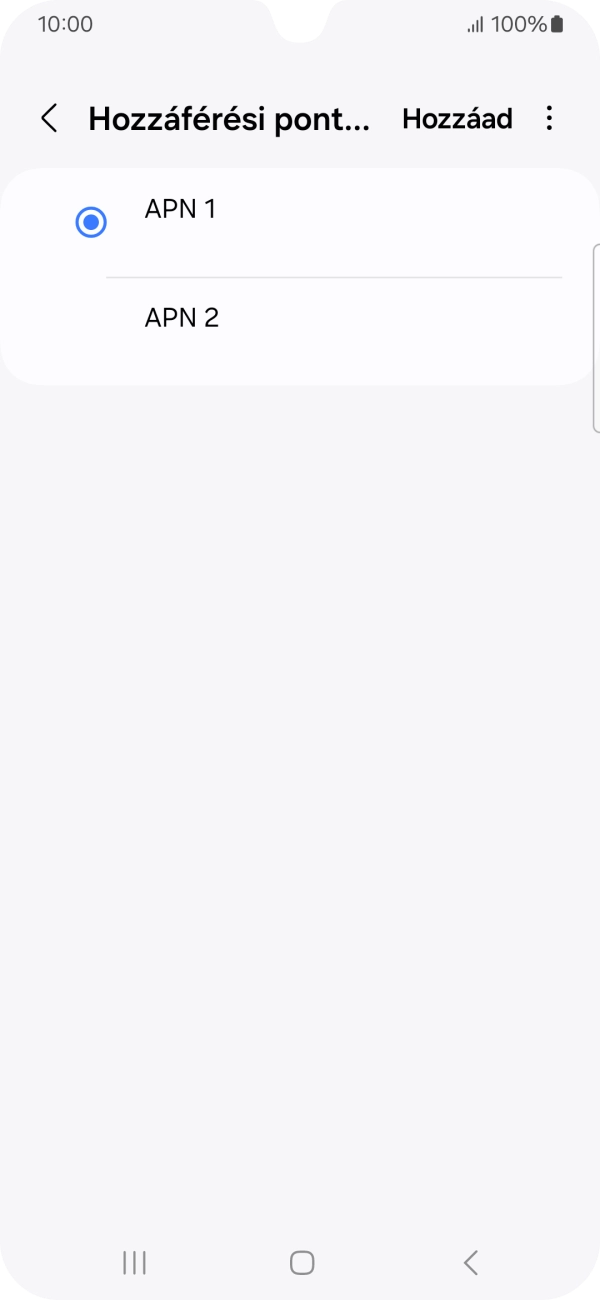Select the APN 1 radio button
Image resolution: width=600 pixels, height=1300 pixels.
point(91,222)
